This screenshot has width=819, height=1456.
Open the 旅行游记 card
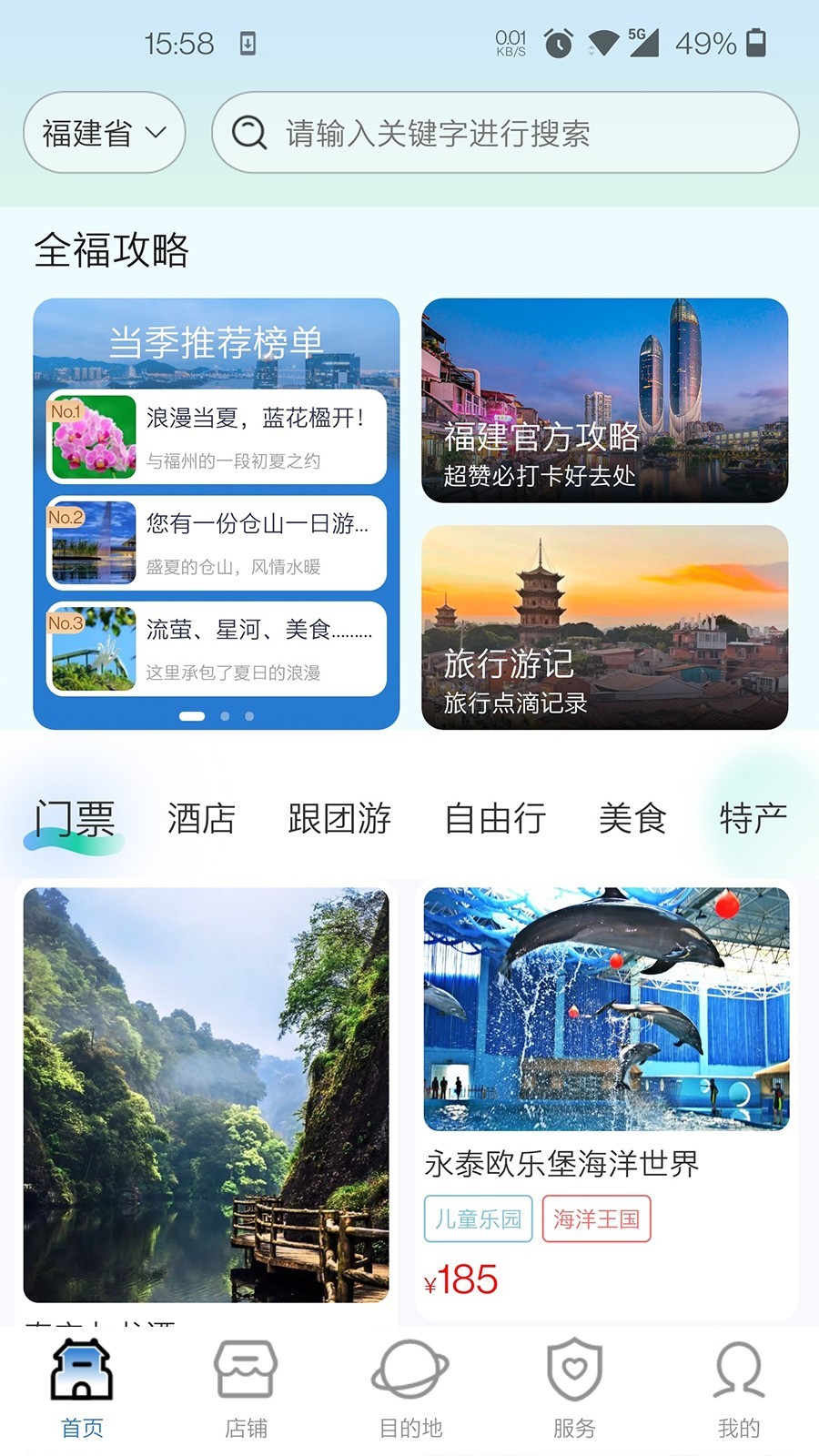coord(604,627)
